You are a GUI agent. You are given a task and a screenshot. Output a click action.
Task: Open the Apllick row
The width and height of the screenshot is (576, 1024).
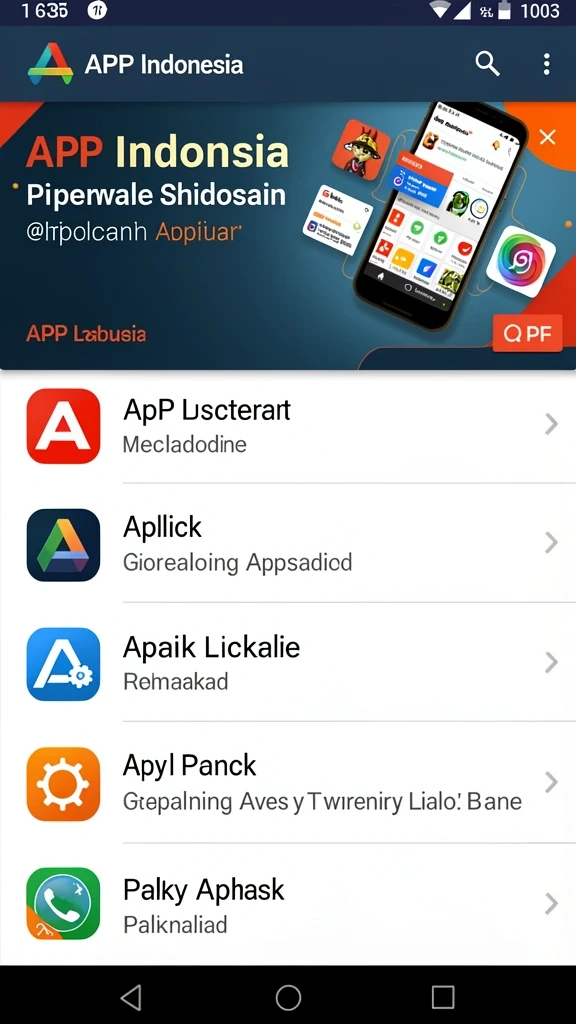pyautogui.click(x=288, y=543)
